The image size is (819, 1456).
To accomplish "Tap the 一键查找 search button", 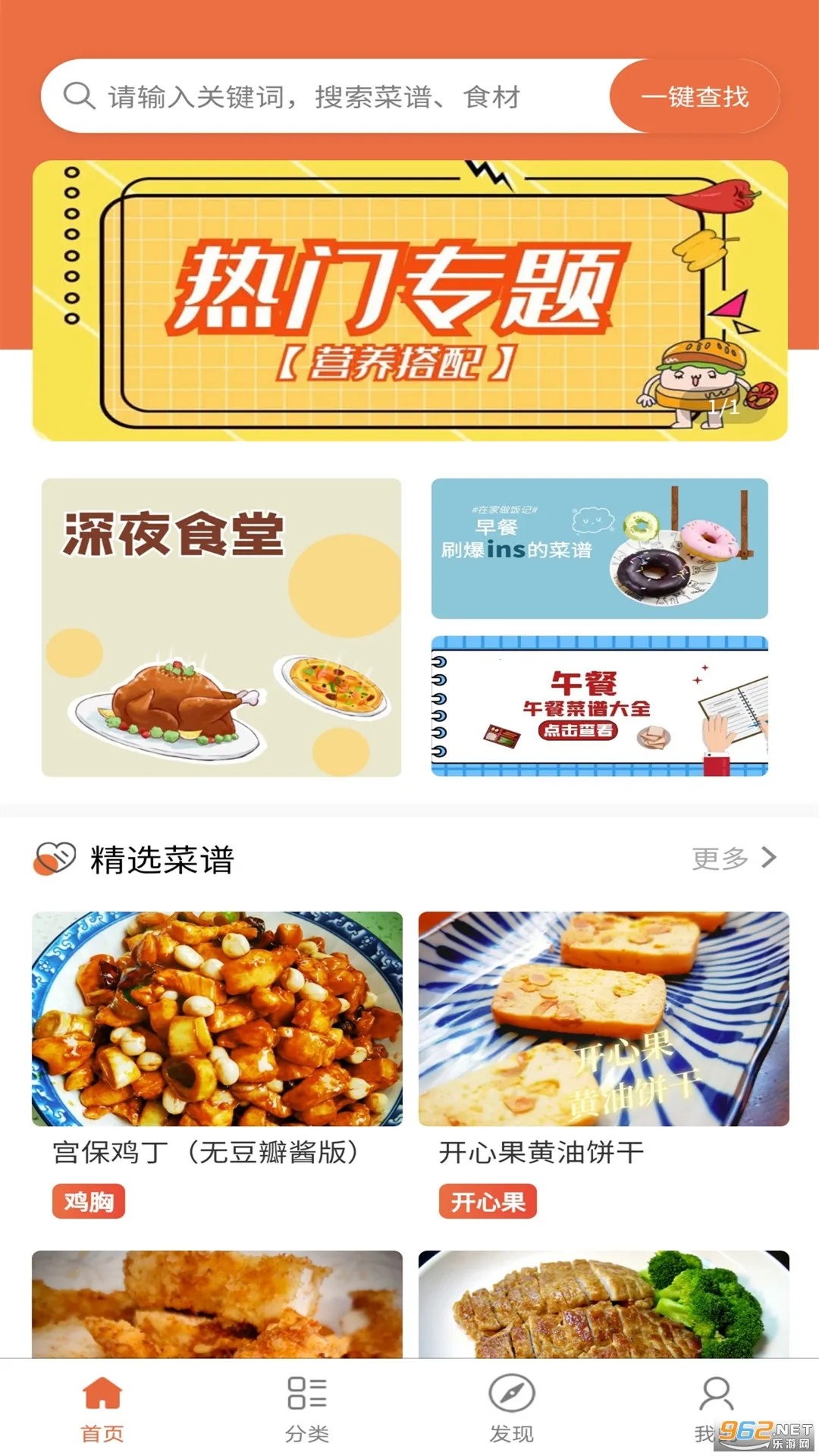I will (x=695, y=97).
